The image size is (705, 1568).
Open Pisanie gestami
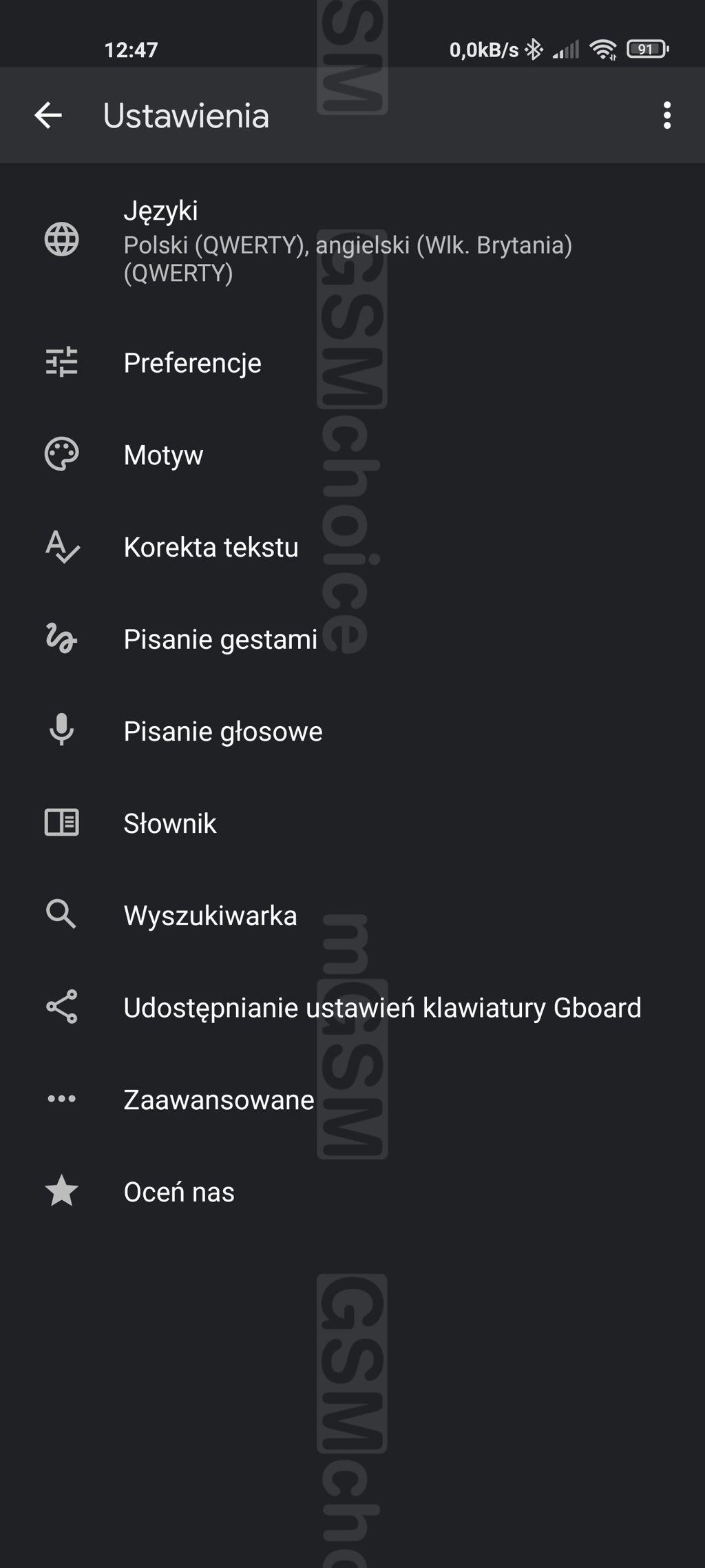[x=352, y=639]
